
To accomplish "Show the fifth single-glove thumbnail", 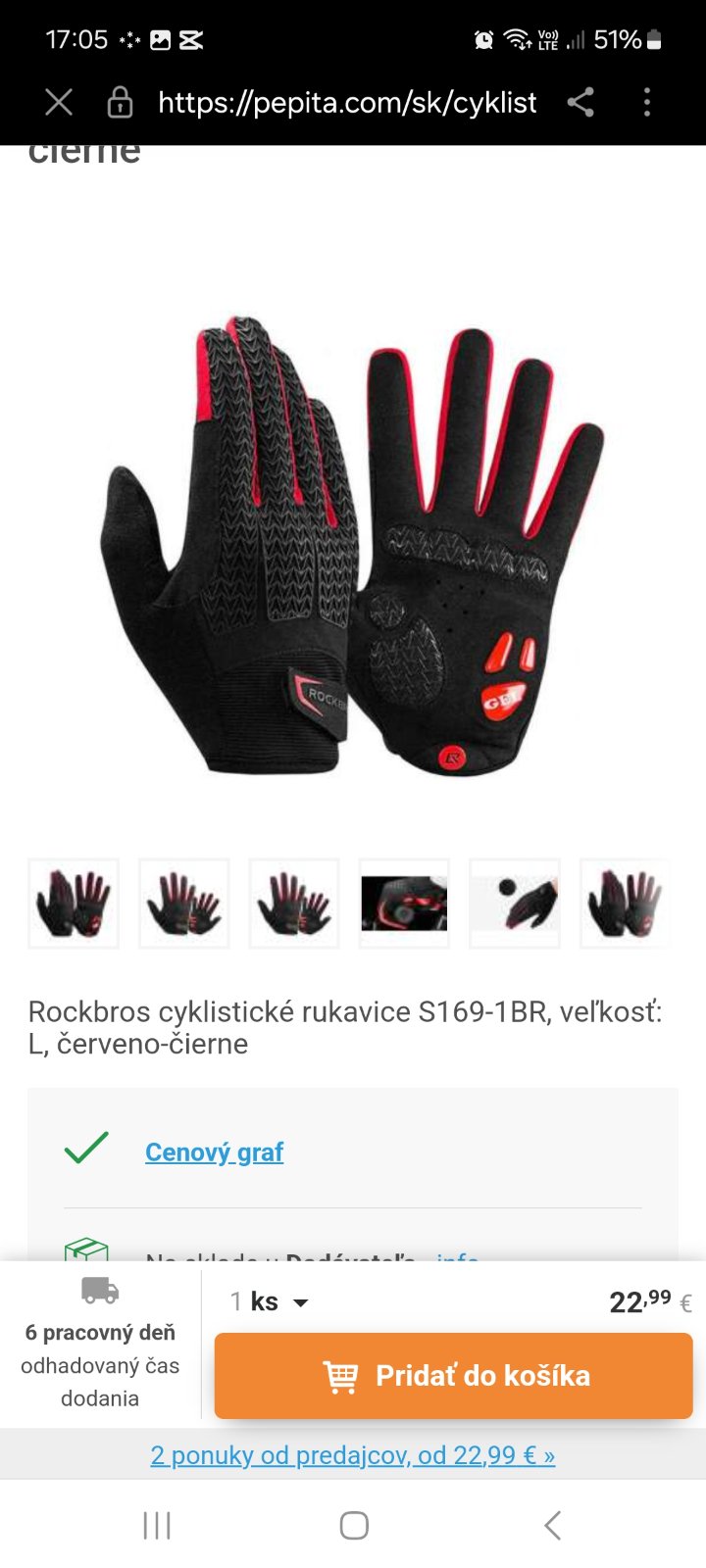I will [x=515, y=903].
